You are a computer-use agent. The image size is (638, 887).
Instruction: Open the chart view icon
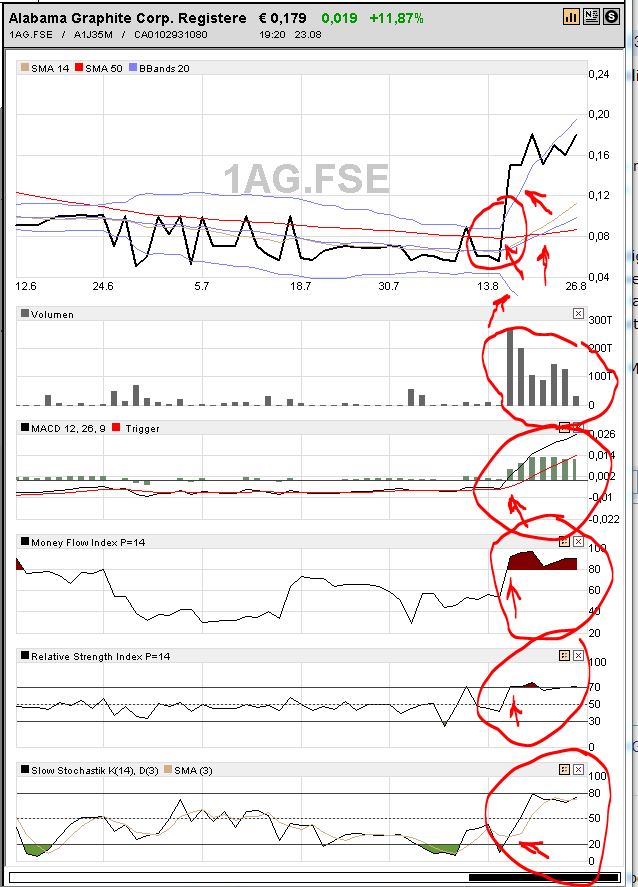click(x=571, y=16)
